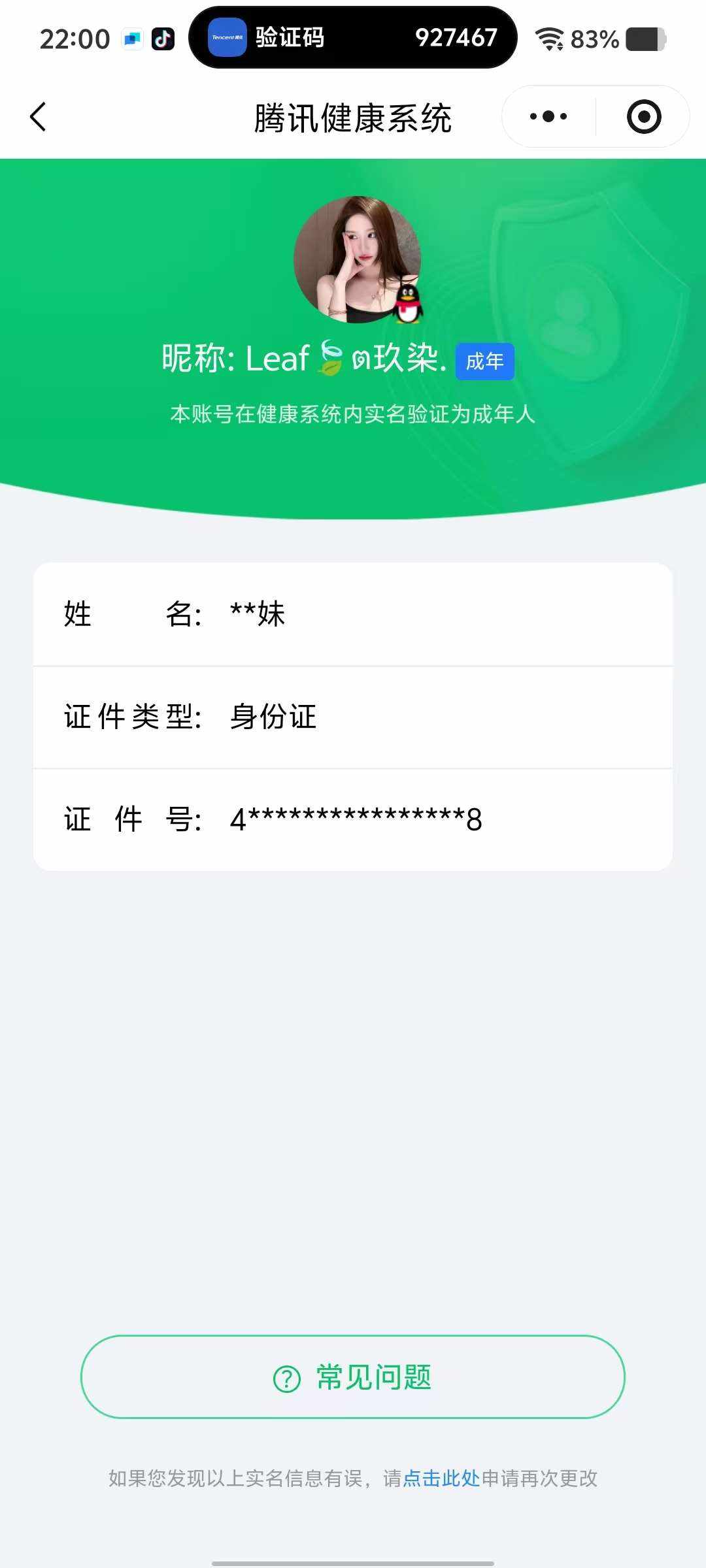Expand the 证件号 row details
This screenshot has width=706, height=1568.
click(x=353, y=819)
